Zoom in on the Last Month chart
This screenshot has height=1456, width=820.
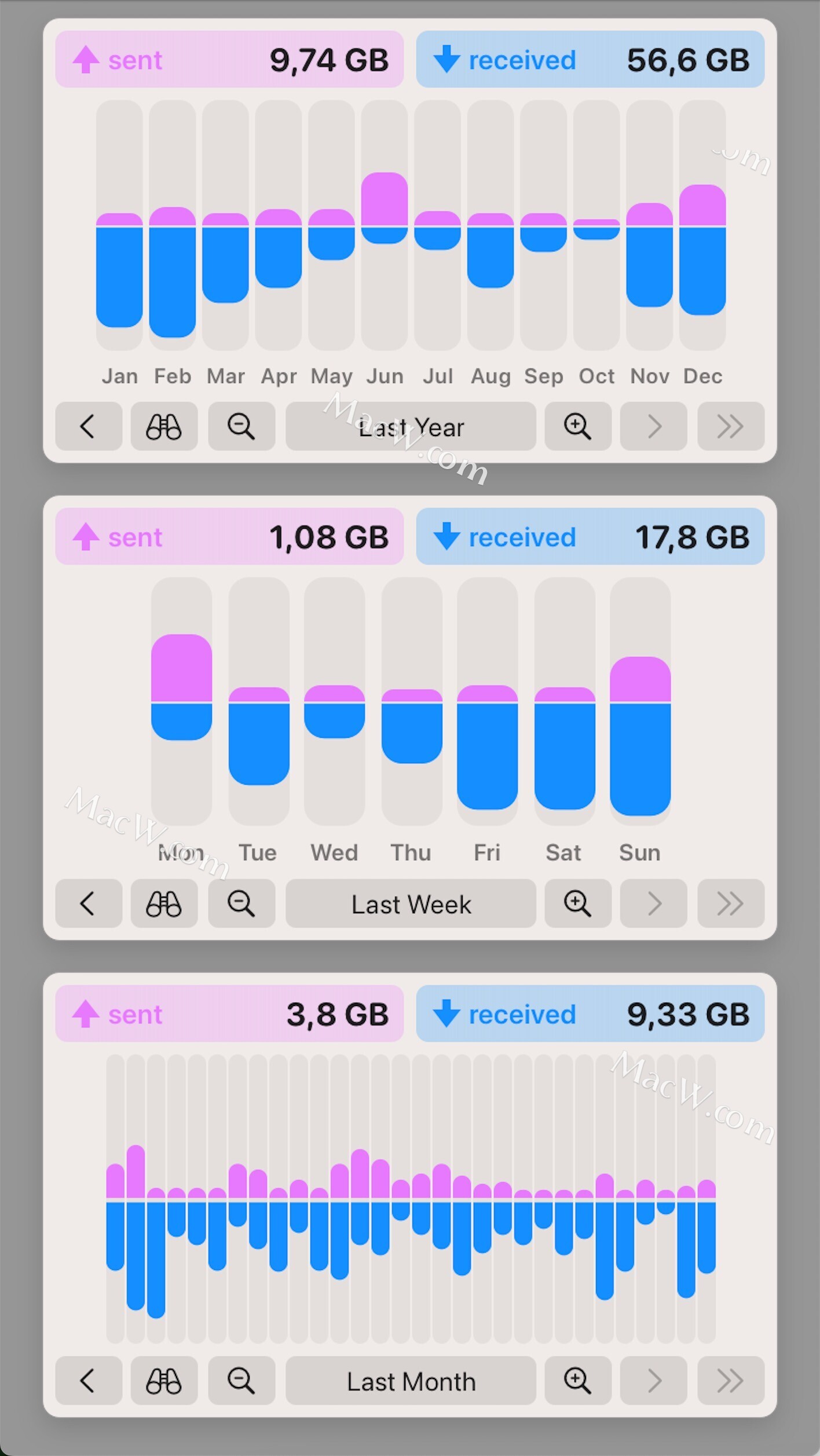coord(577,1381)
